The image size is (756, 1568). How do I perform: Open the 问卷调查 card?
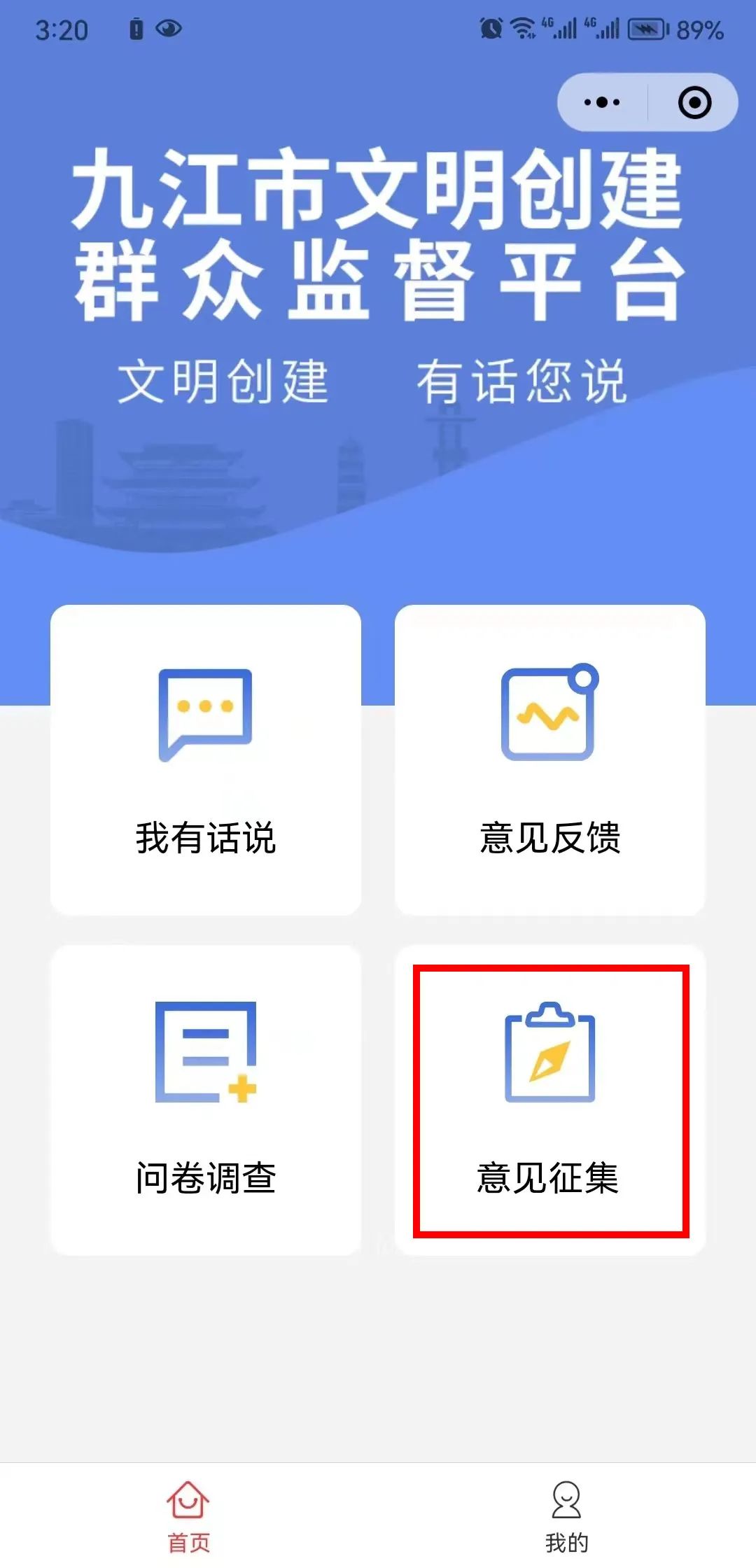click(206, 1100)
